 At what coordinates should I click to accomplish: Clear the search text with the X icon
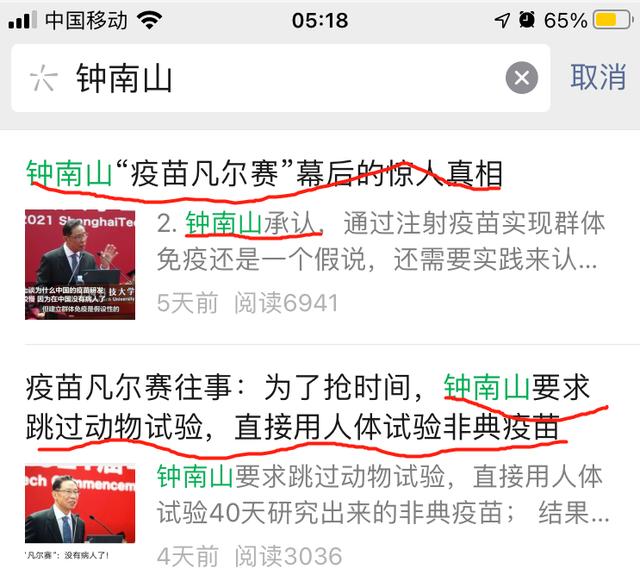tap(521, 78)
